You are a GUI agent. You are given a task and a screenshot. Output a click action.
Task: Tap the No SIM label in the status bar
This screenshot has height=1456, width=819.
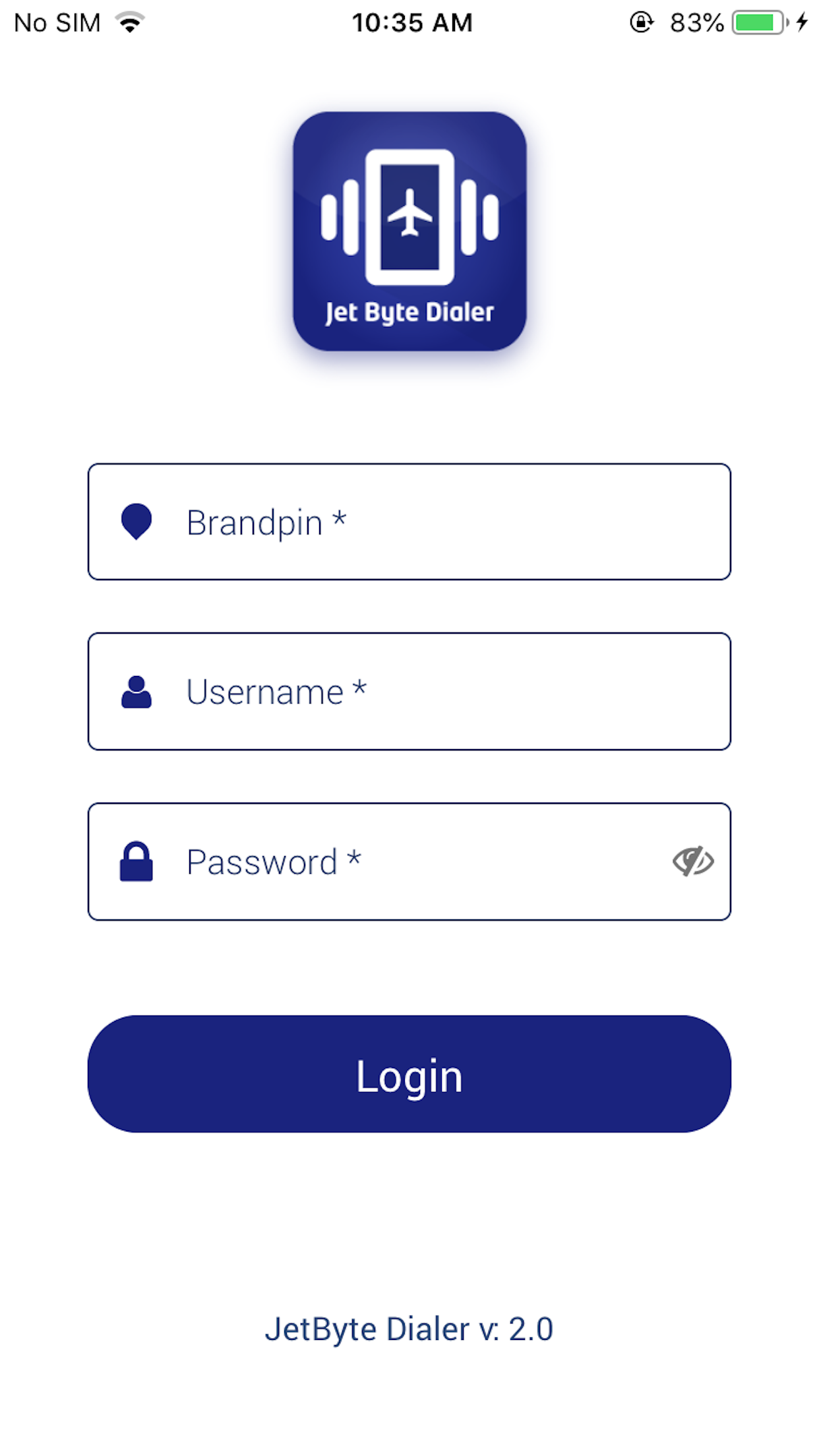click(x=56, y=22)
